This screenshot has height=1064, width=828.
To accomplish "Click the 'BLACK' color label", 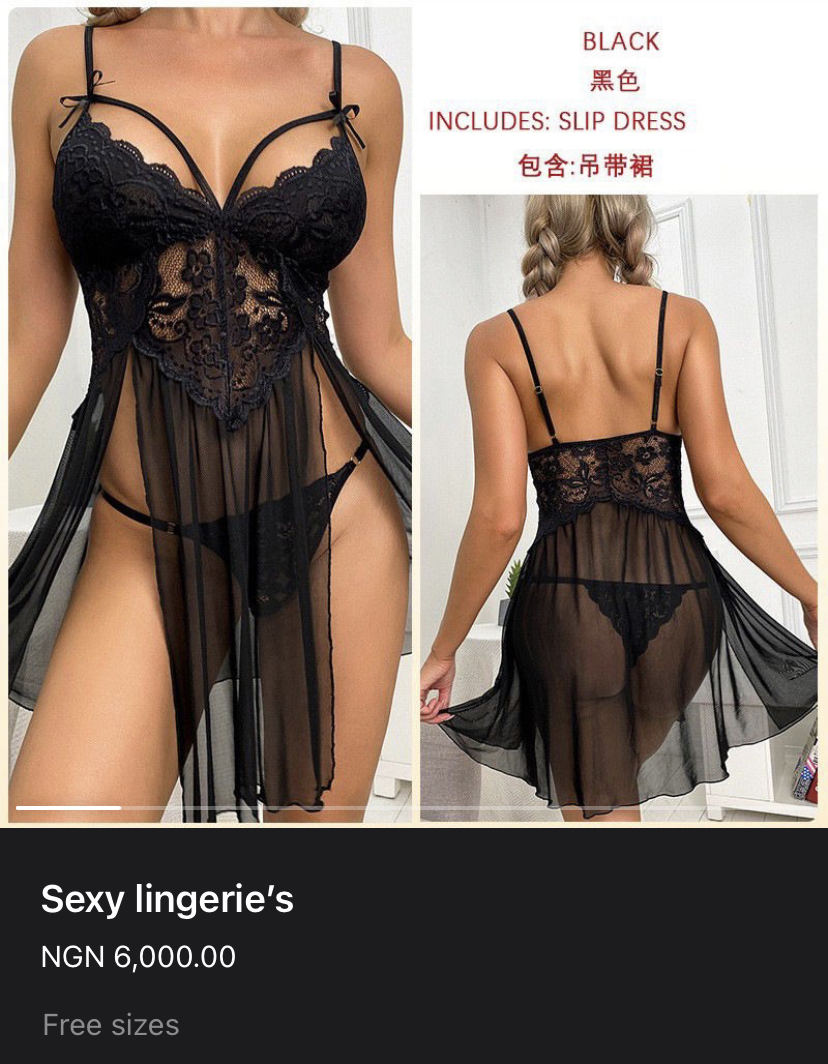I will click(x=620, y=42).
